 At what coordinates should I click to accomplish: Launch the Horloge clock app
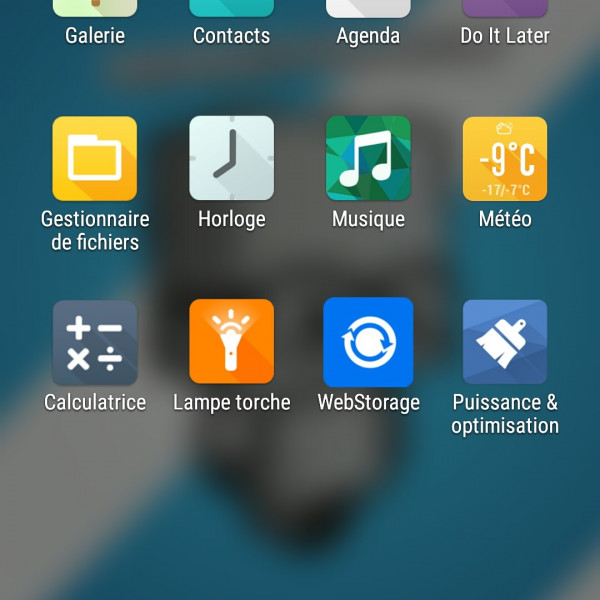(231, 159)
